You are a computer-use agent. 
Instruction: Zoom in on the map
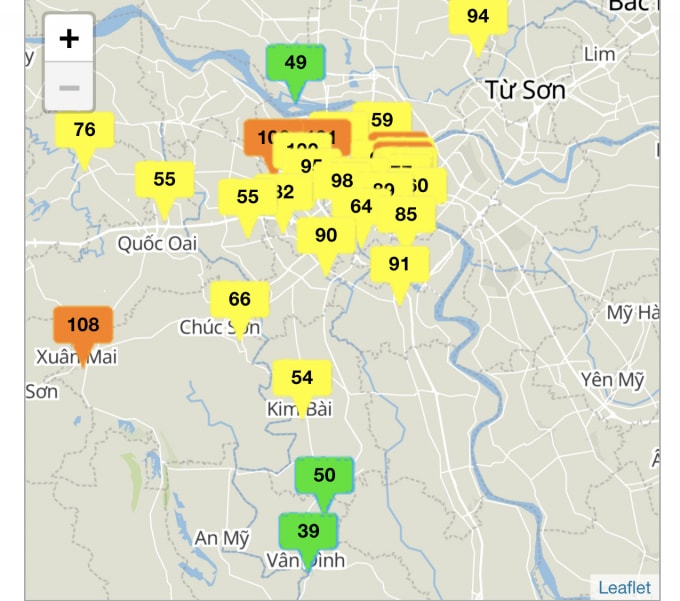(69, 39)
